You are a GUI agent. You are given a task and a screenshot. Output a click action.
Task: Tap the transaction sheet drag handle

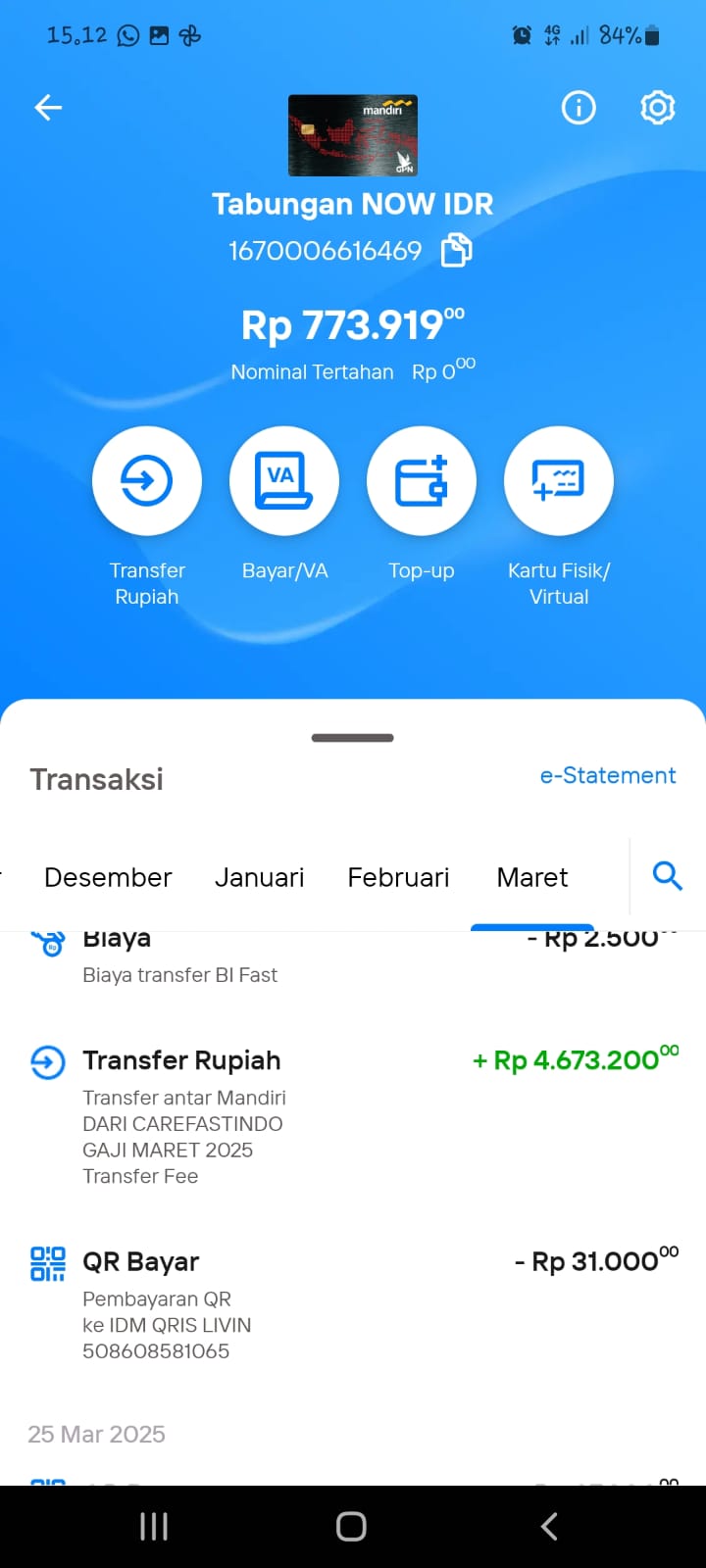(353, 738)
